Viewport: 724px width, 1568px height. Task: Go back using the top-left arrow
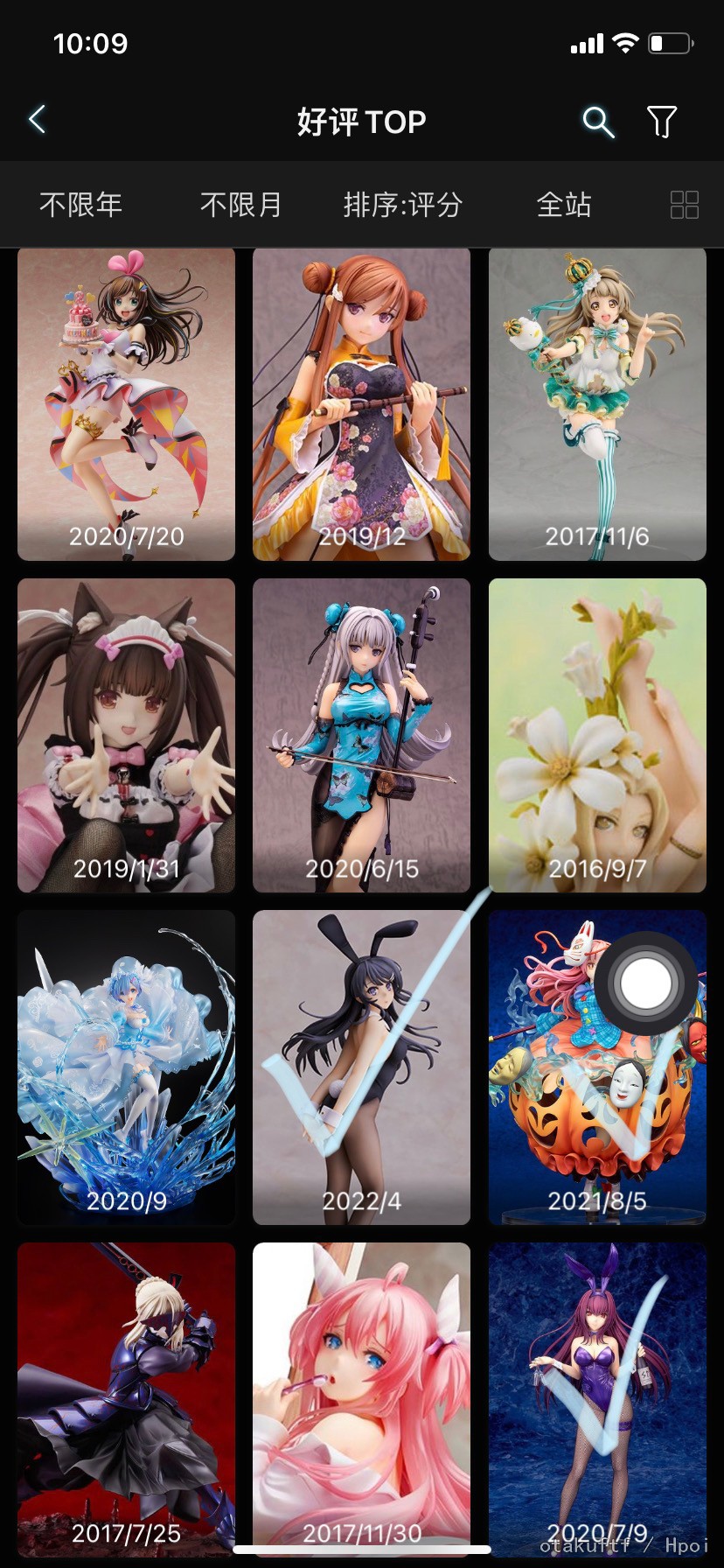[37, 120]
